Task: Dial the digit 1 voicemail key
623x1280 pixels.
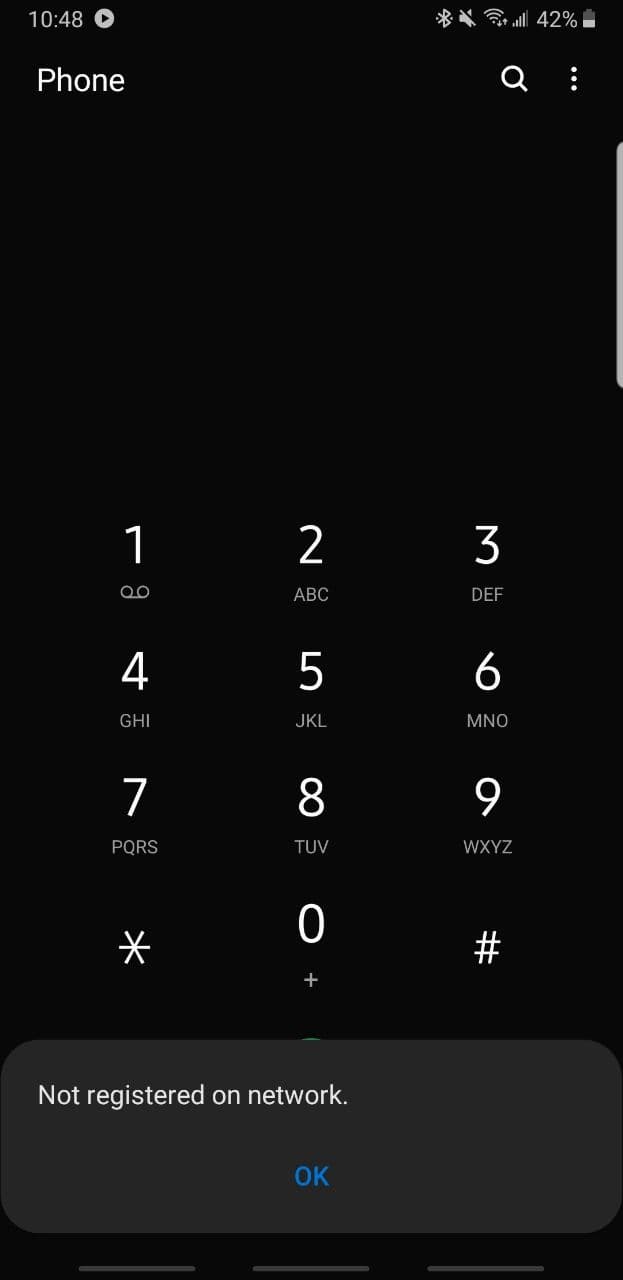Action: click(x=135, y=562)
